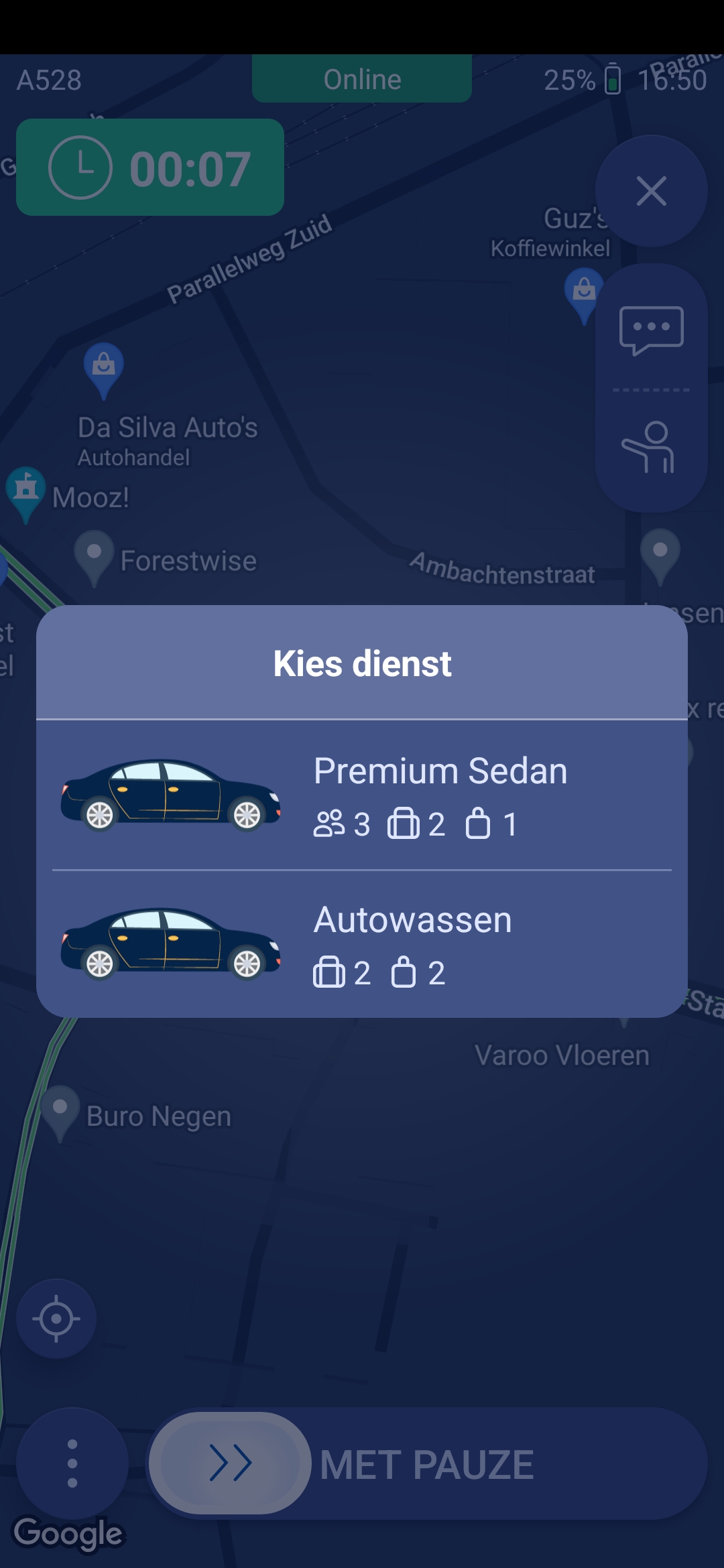Choose the Autowassen service
This screenshot has width=724, height=1568.
click(362, 944)
